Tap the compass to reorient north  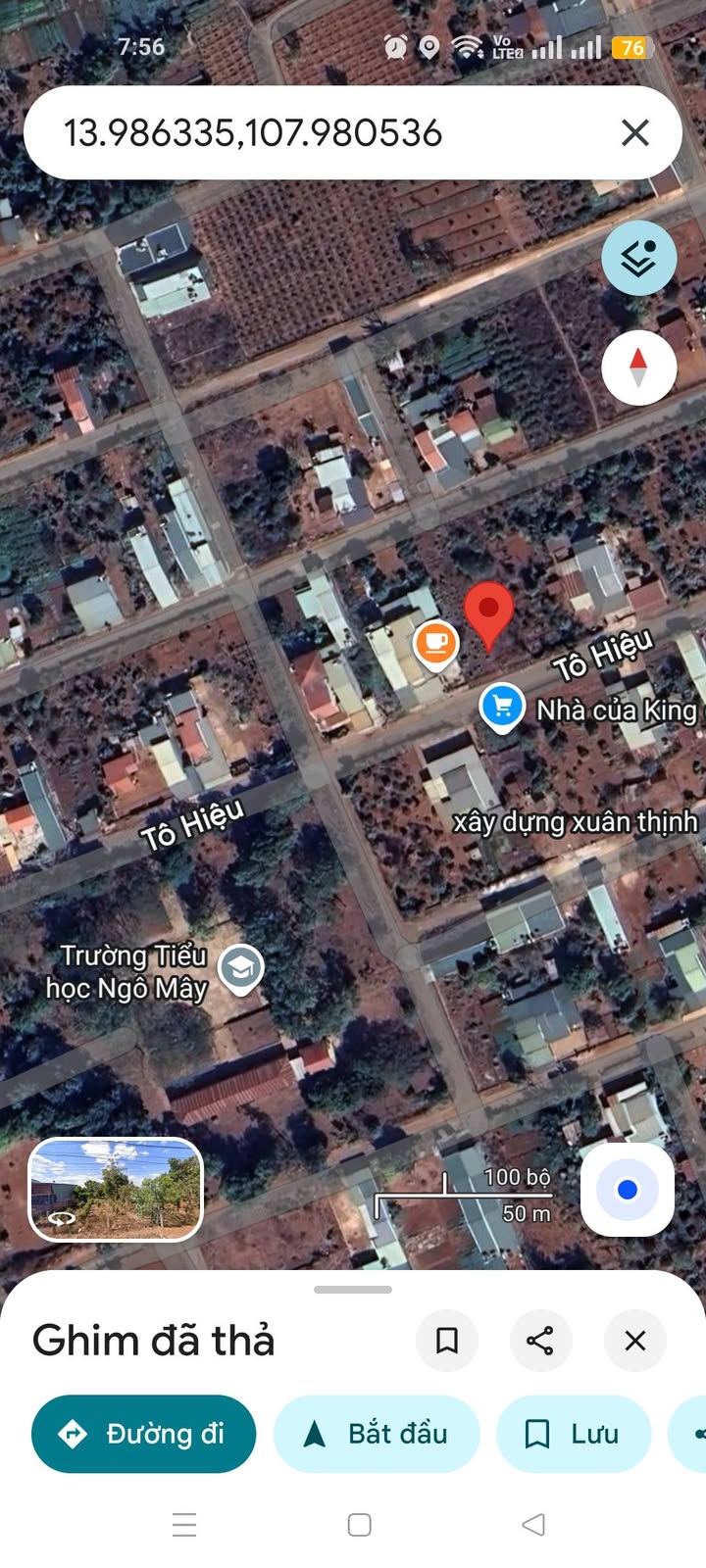638,368
